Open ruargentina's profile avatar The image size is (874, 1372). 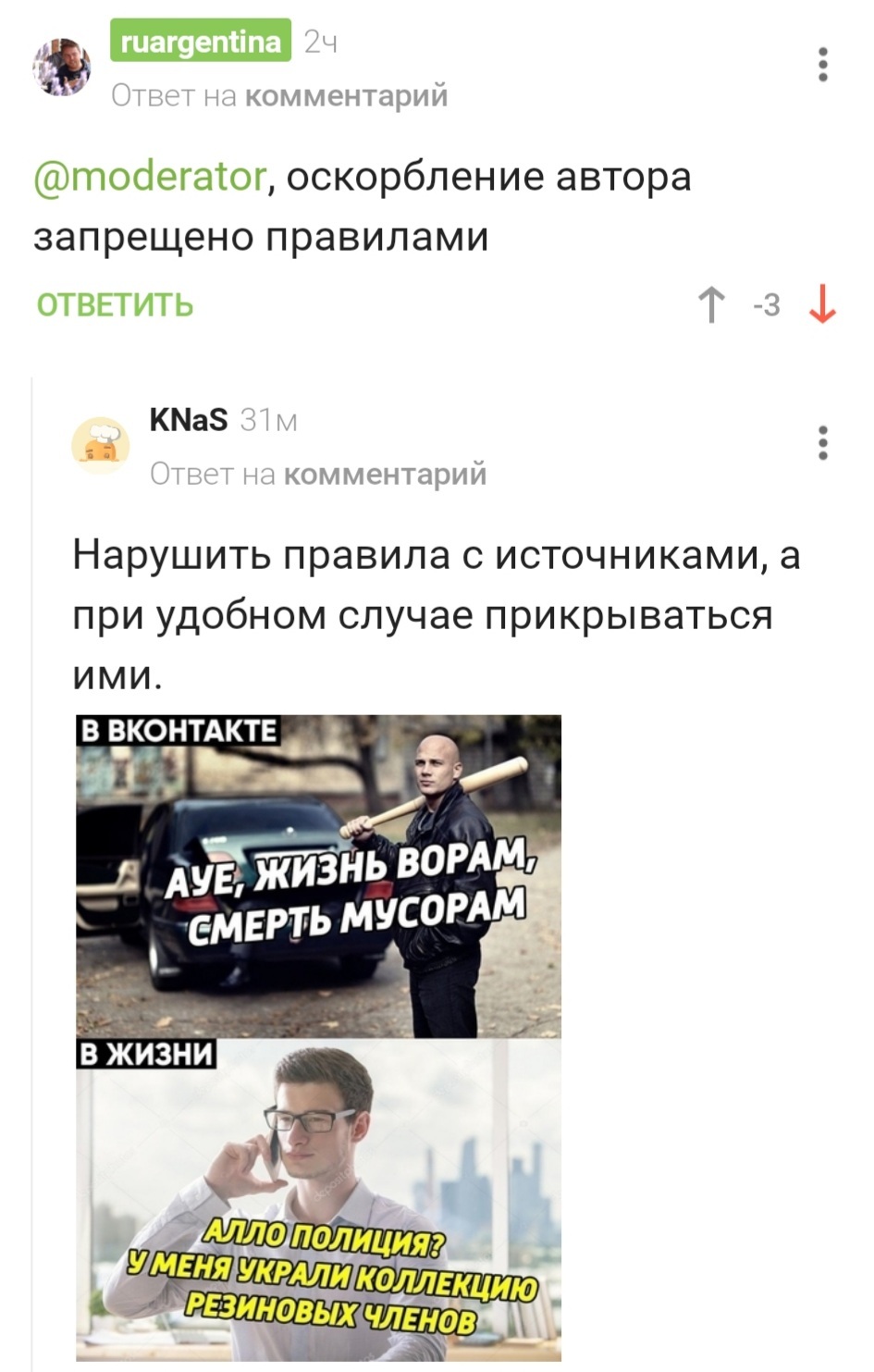62,67
